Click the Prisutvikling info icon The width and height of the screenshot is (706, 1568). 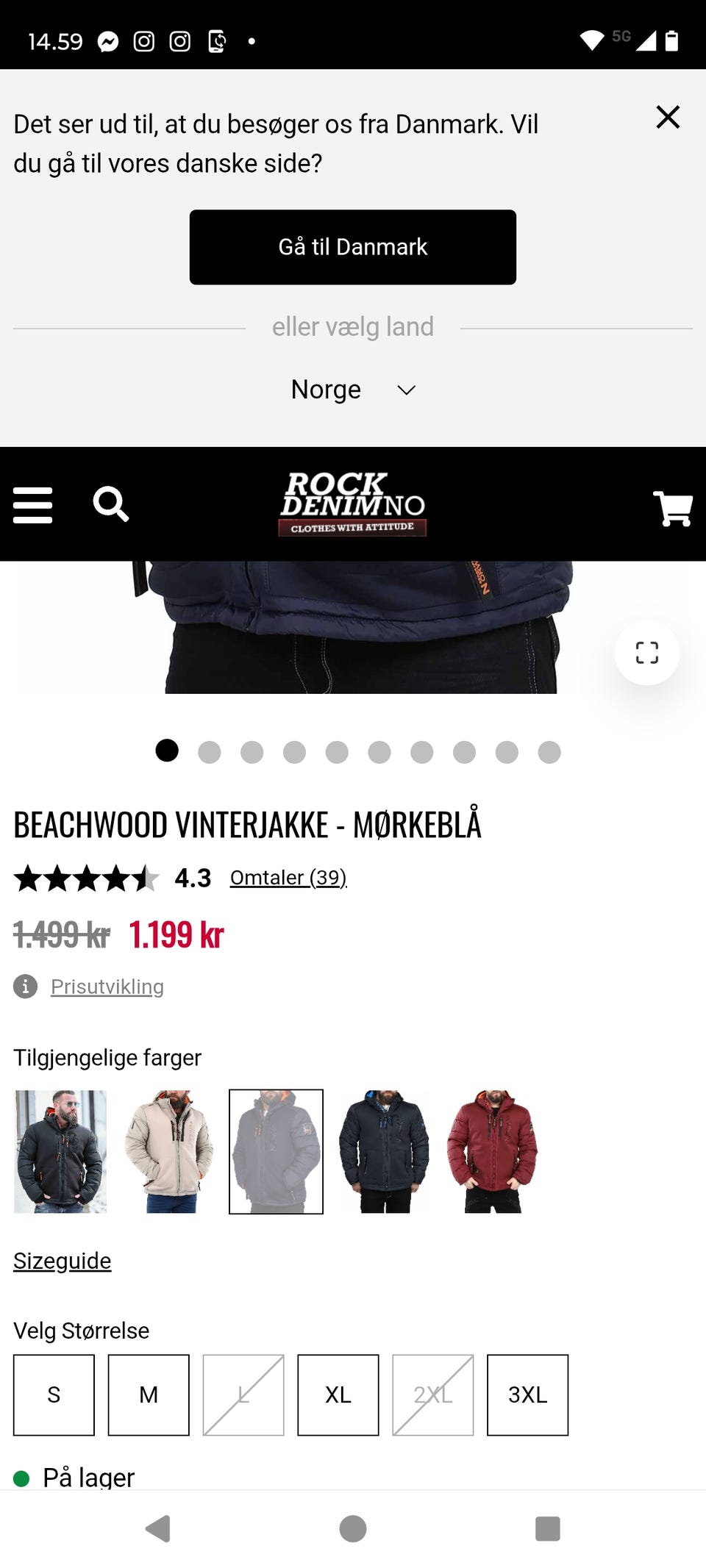26,987
